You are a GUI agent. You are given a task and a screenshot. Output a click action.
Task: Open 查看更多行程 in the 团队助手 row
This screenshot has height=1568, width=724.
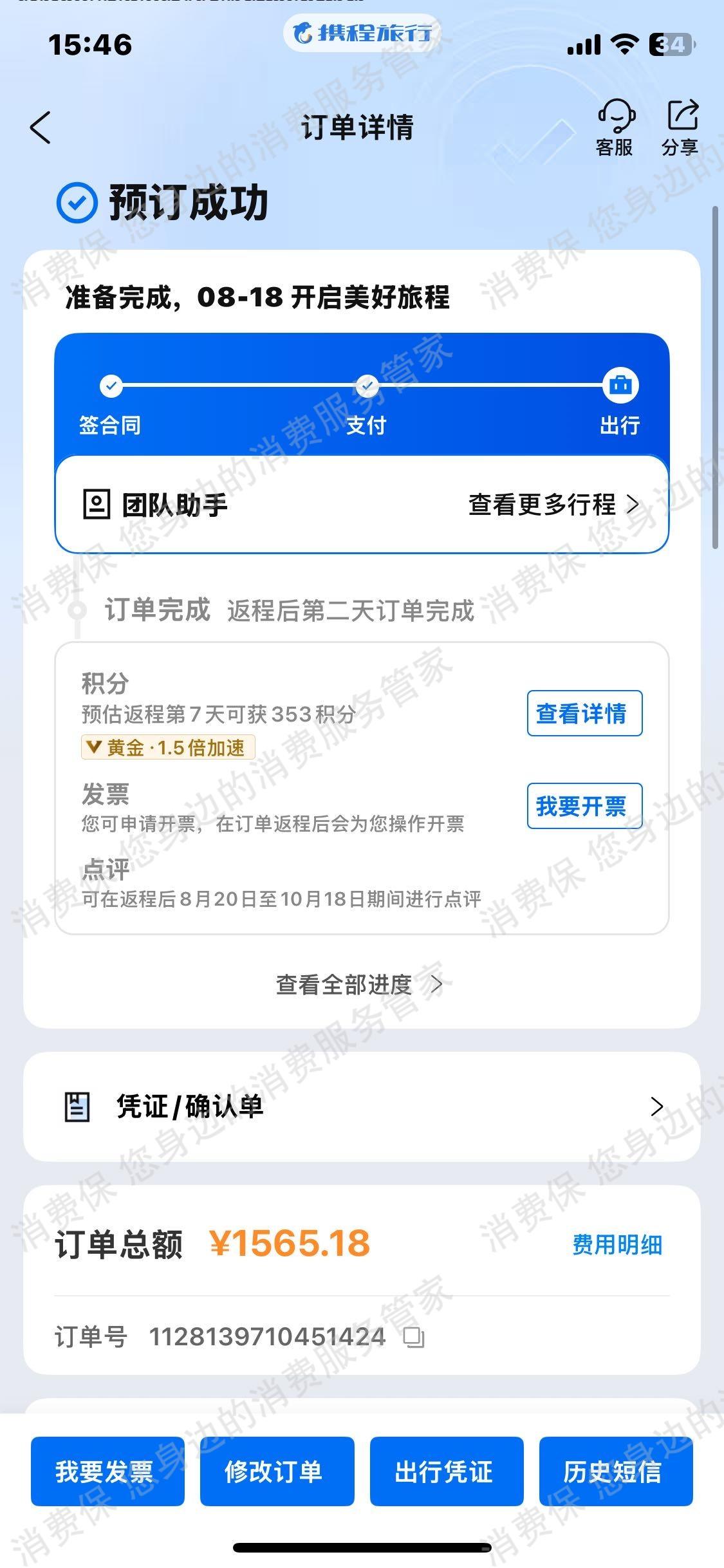(553, 505)
